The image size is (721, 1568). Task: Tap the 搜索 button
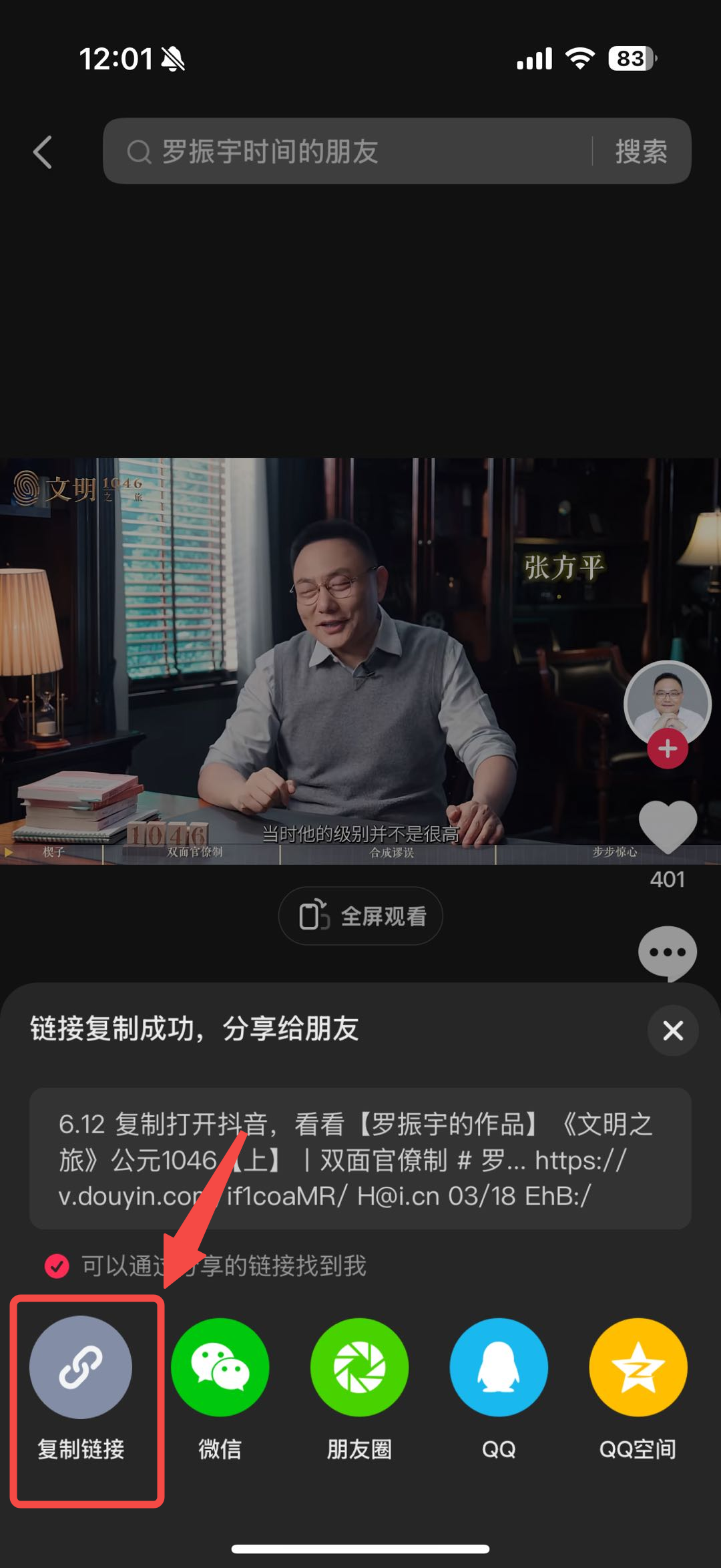click(x=641, y=152)
